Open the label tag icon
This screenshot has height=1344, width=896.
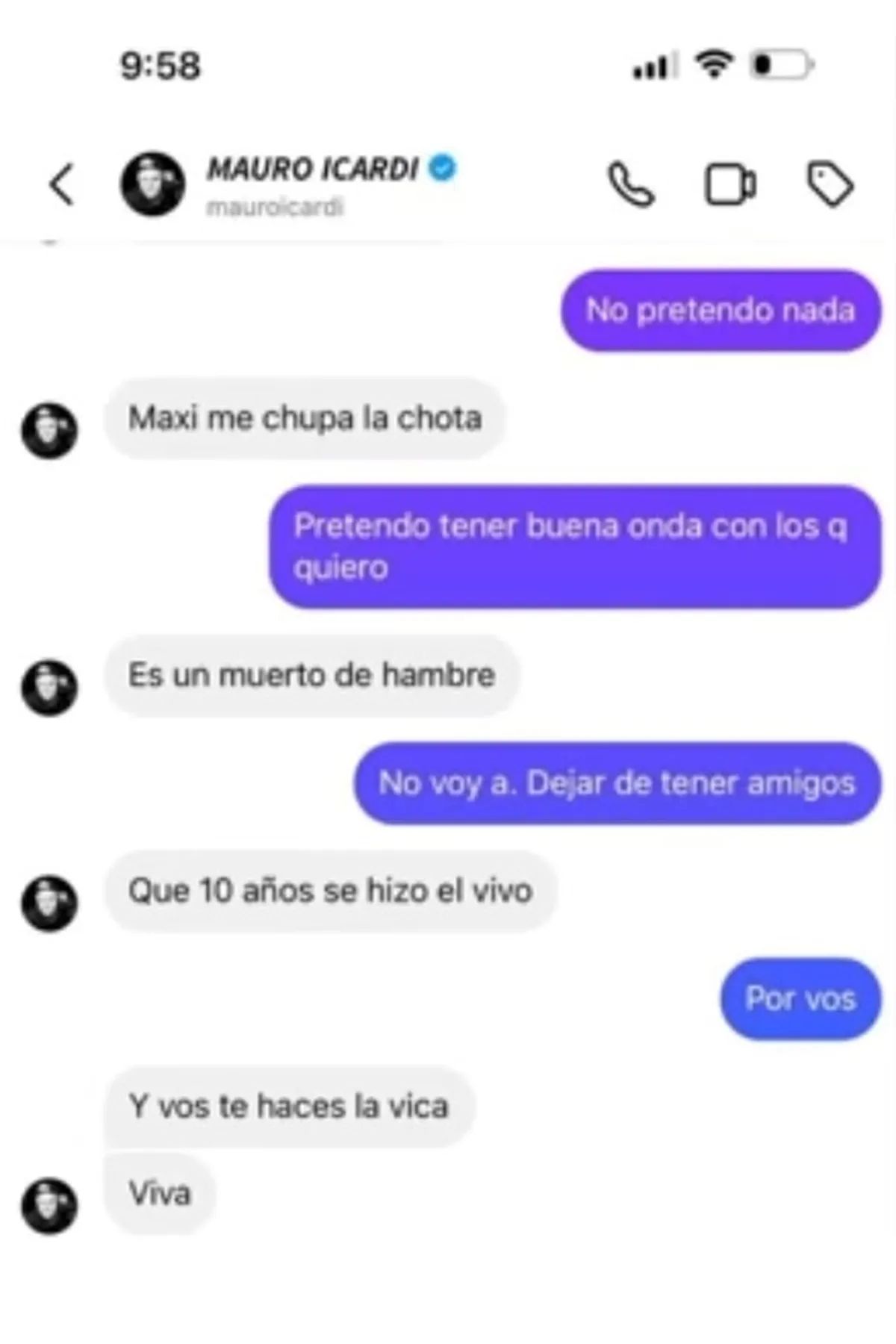pos(830,184)
